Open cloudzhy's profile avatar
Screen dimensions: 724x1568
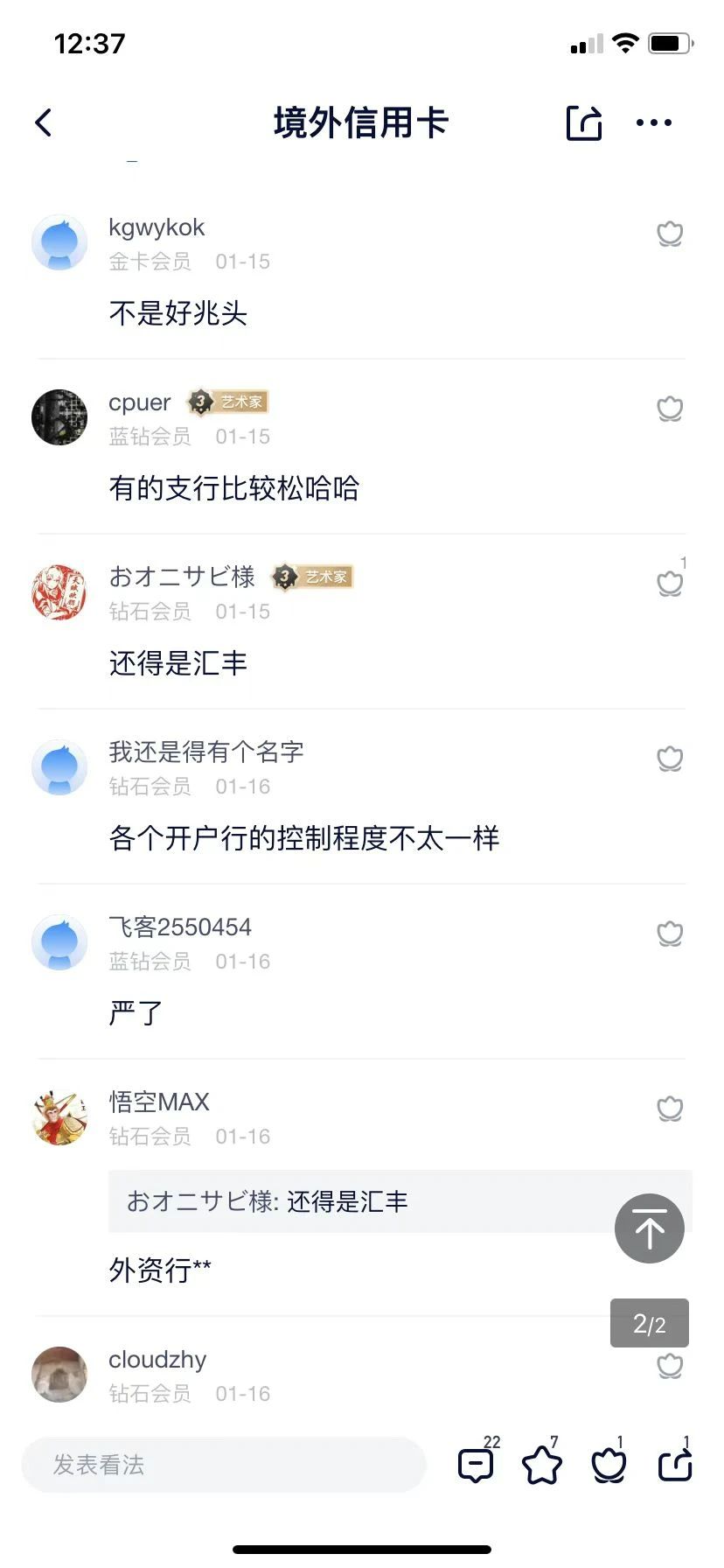[59, 1375]
